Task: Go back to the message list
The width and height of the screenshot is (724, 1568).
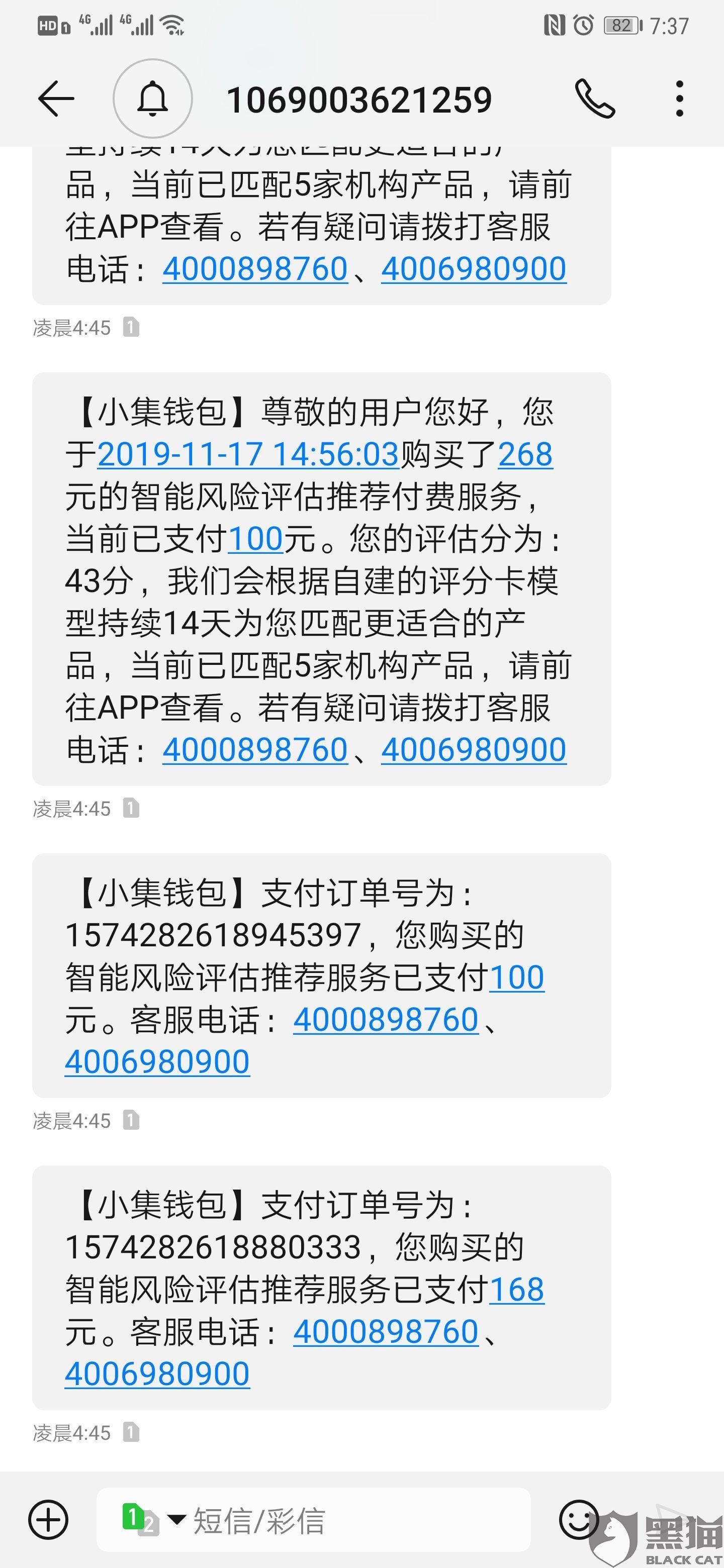Action: click(x=56, y=99)
